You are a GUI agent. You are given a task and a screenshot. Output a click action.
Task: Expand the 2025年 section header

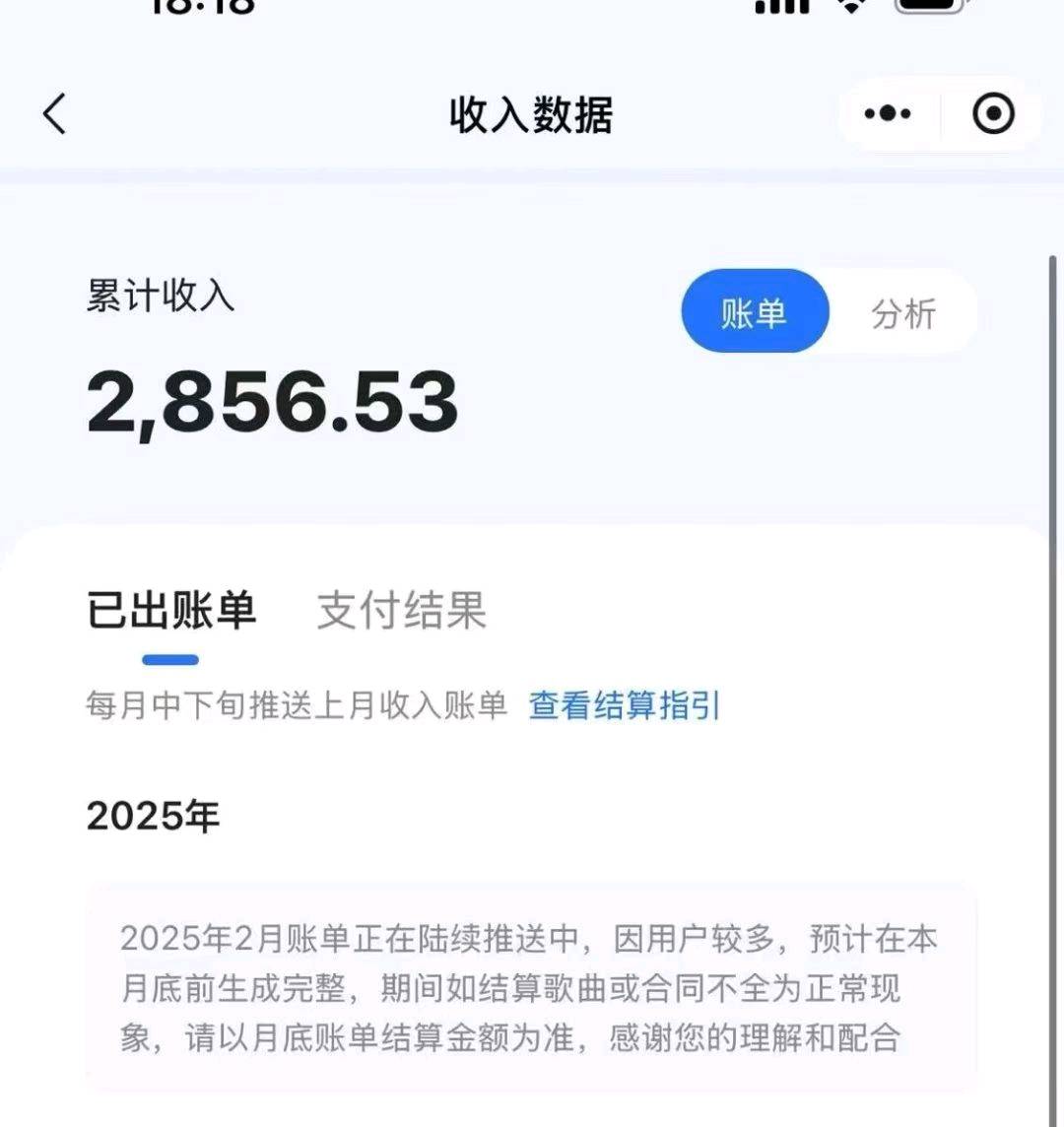[154, 816]
